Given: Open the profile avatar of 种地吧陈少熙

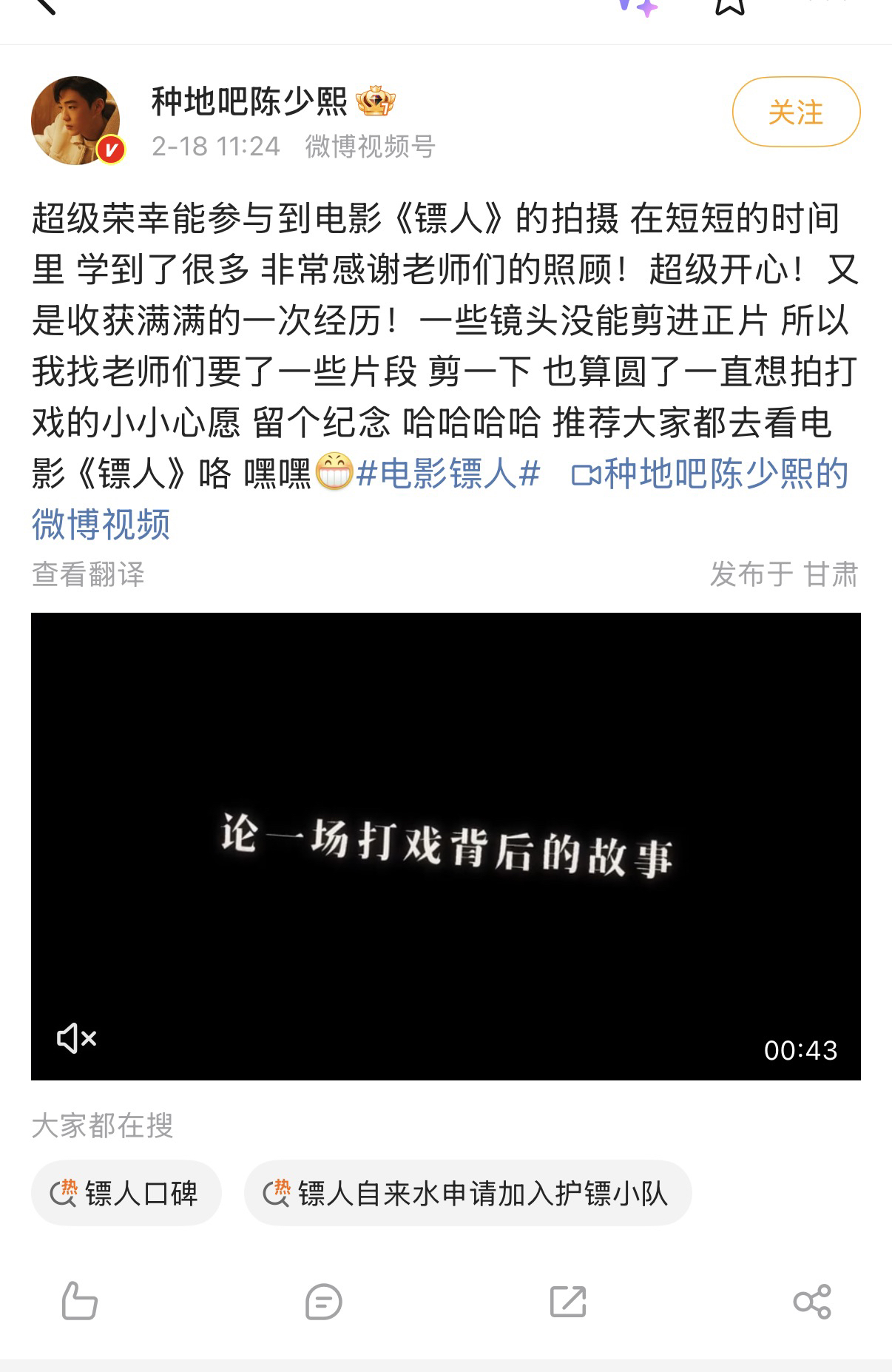Looking at the screenshot, I should click(75, 120).
